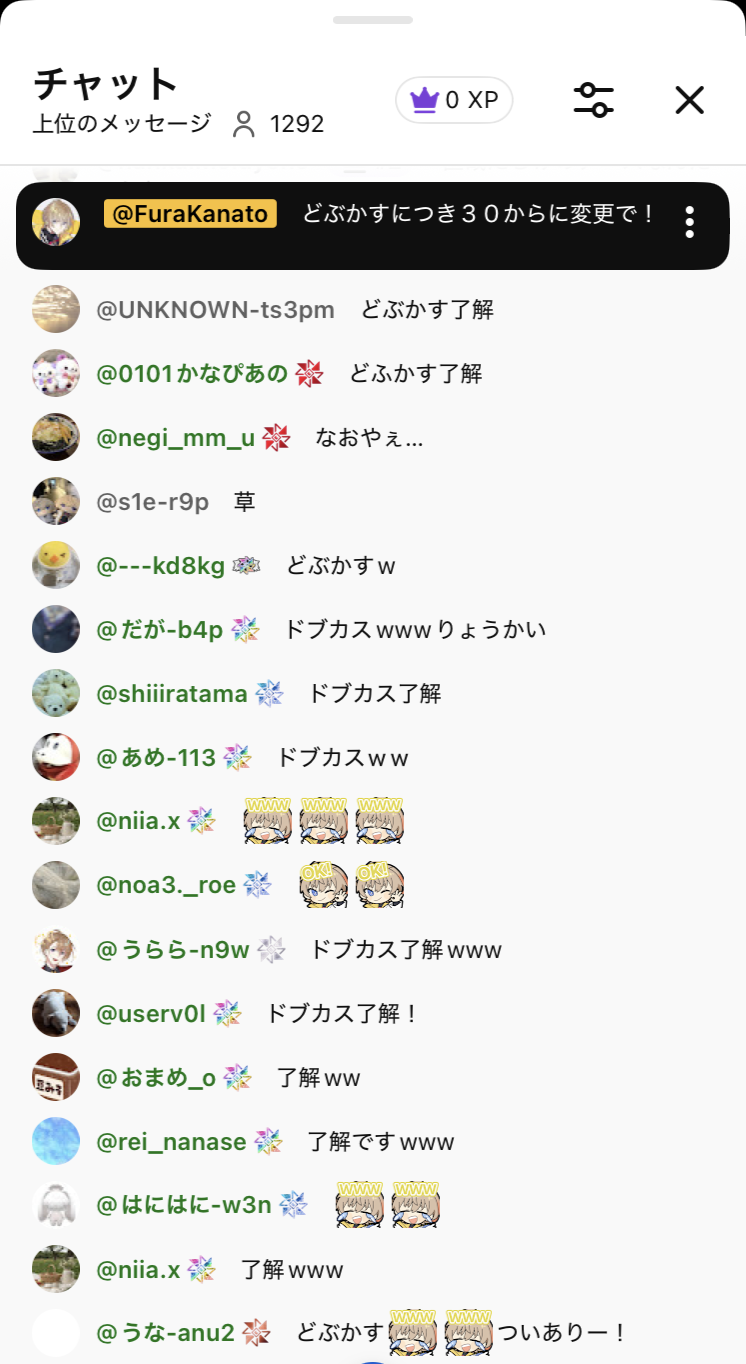The image size is (746, 1364).
Task: Open the message from @だが-b4p
Action: [x=414, y=630]
